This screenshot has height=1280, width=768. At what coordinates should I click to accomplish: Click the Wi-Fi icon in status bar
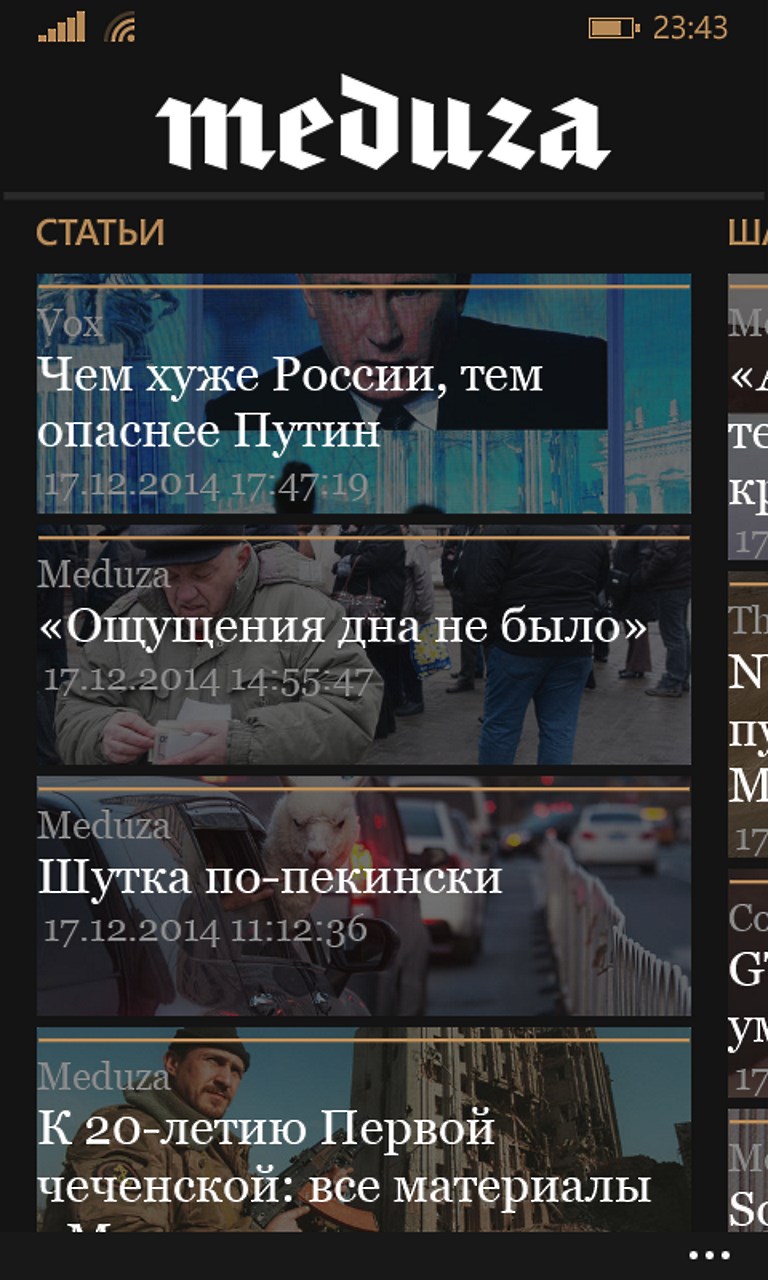[x=120, y=25]
